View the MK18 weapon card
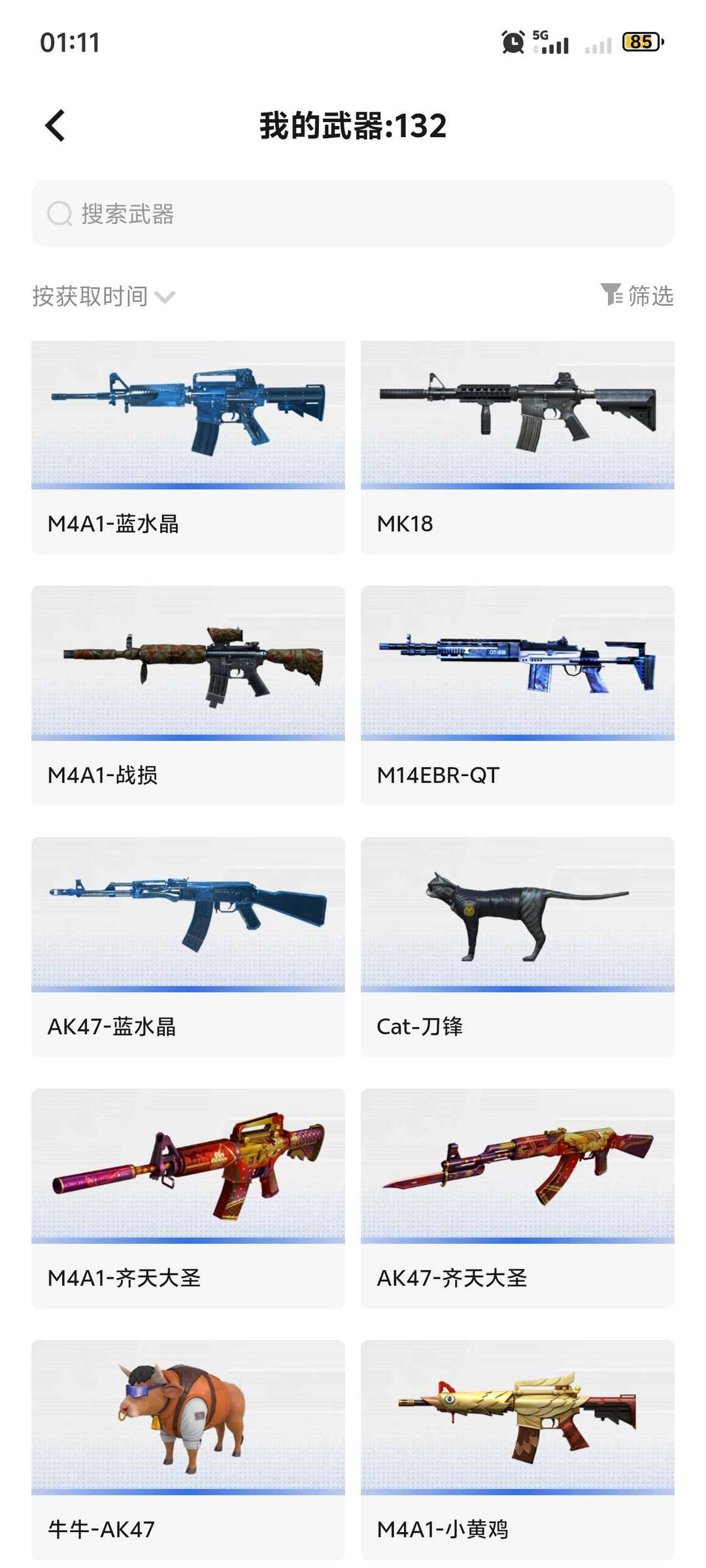The image size is (706, 1568). coord(517,447)
